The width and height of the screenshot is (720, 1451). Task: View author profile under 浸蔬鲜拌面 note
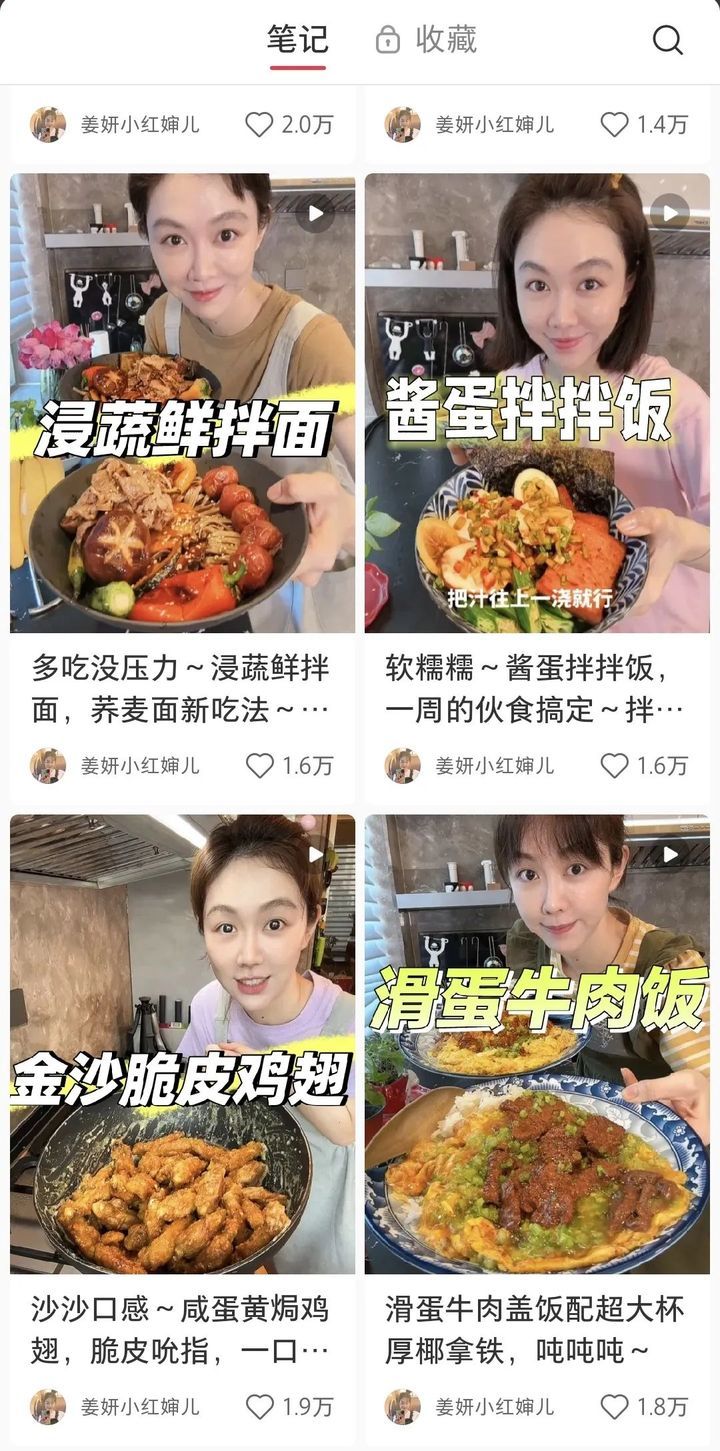click(x=48, y=766)
